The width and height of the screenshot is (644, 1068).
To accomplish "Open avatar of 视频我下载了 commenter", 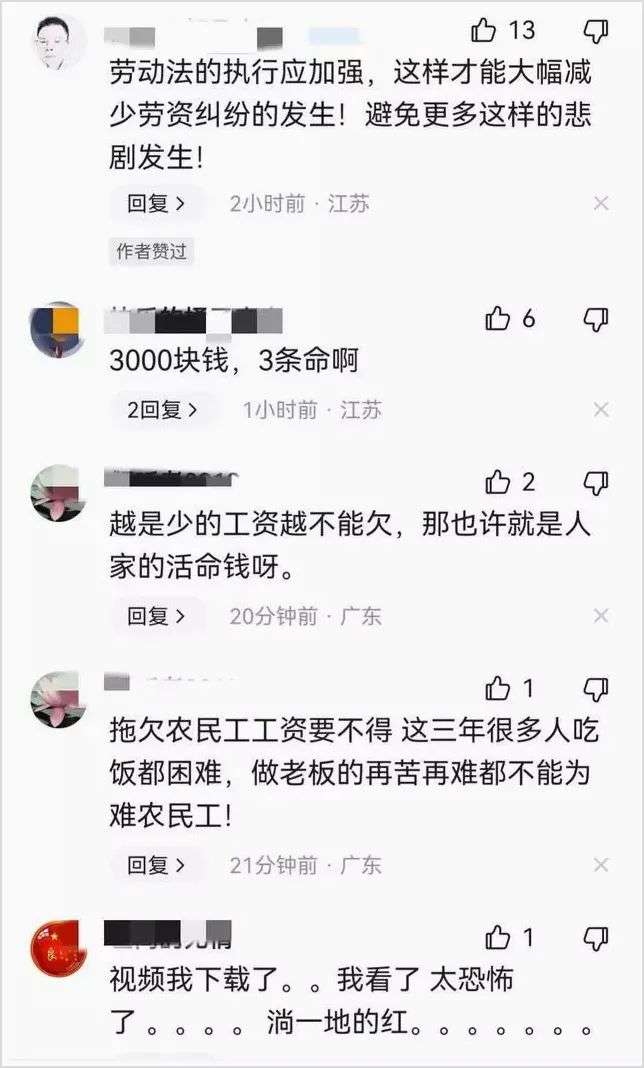I will (x=57, y=947).
